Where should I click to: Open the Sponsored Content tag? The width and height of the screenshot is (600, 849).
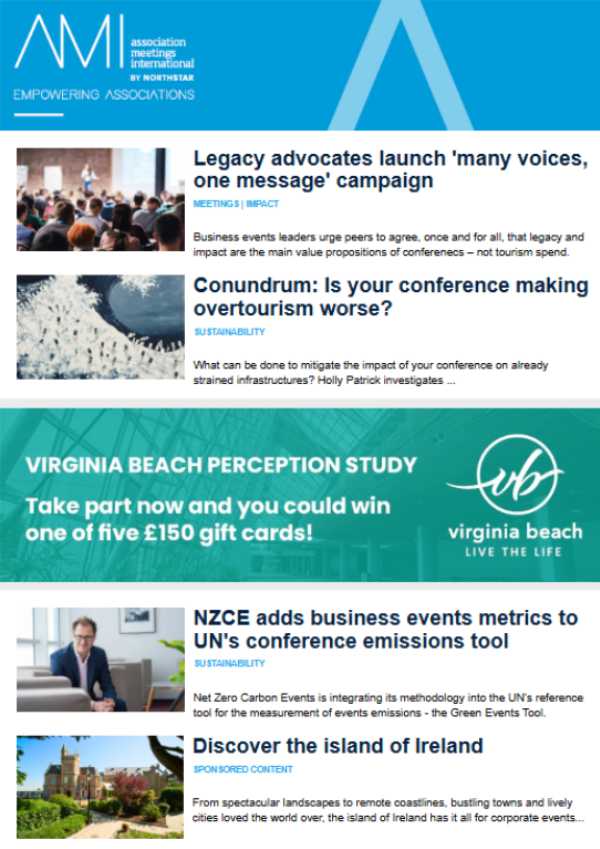243,770
